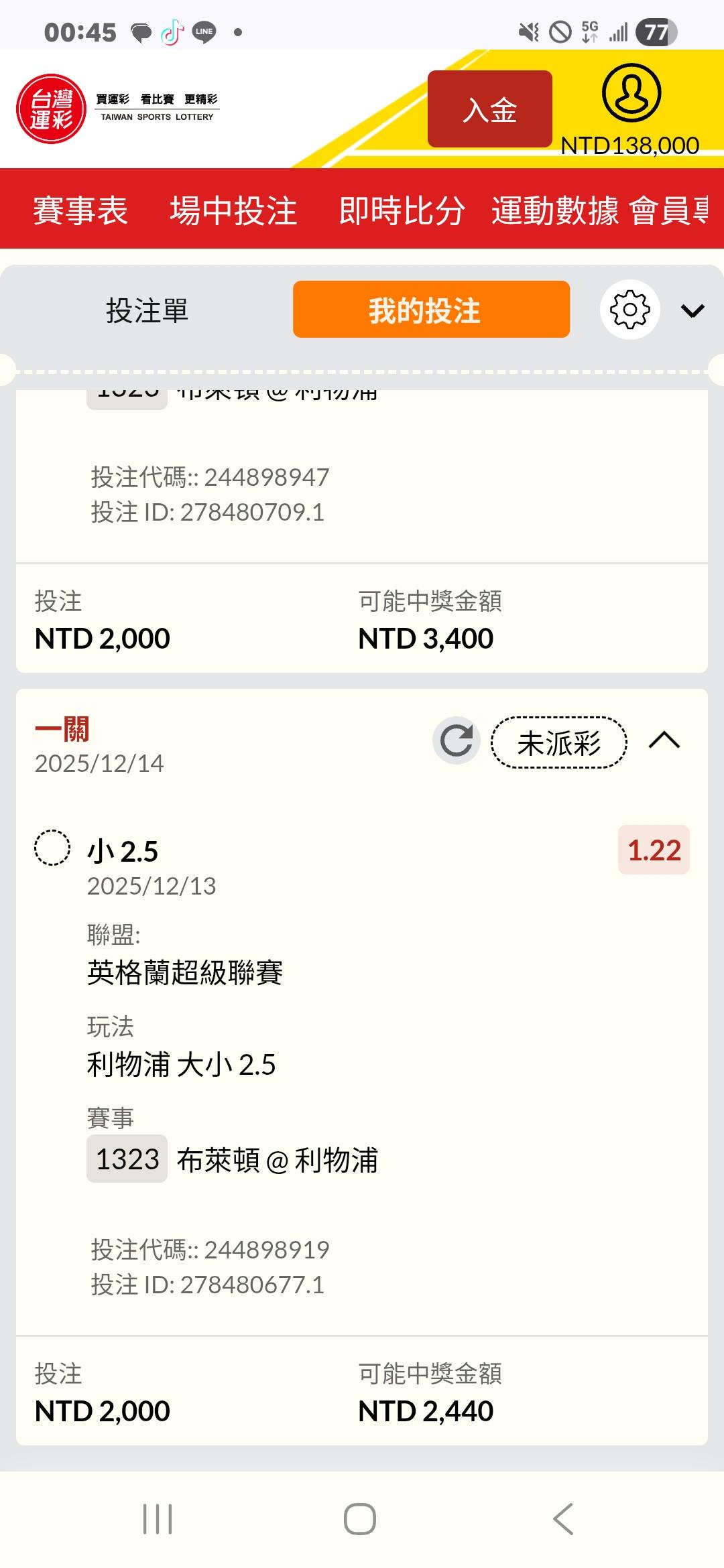Switch to the 投注單 tab
The height and width of the screenshot is (1568, 724).
point(147,310)
